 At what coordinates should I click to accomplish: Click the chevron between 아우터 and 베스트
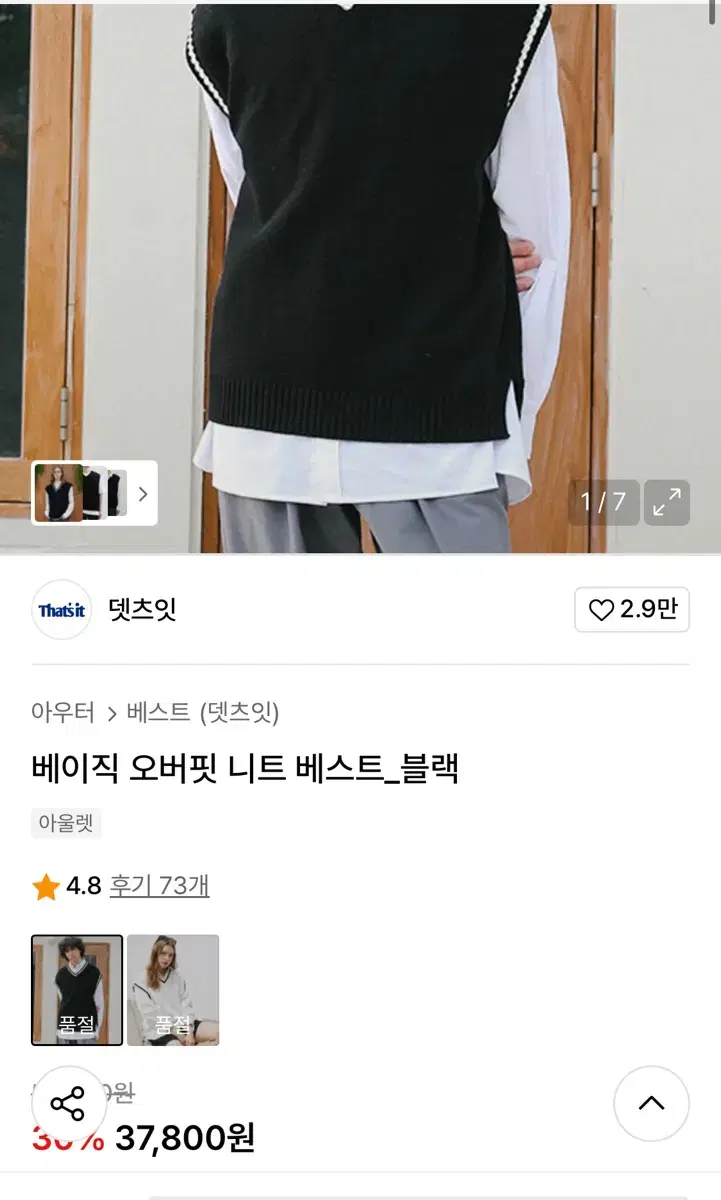coord(110,711)
